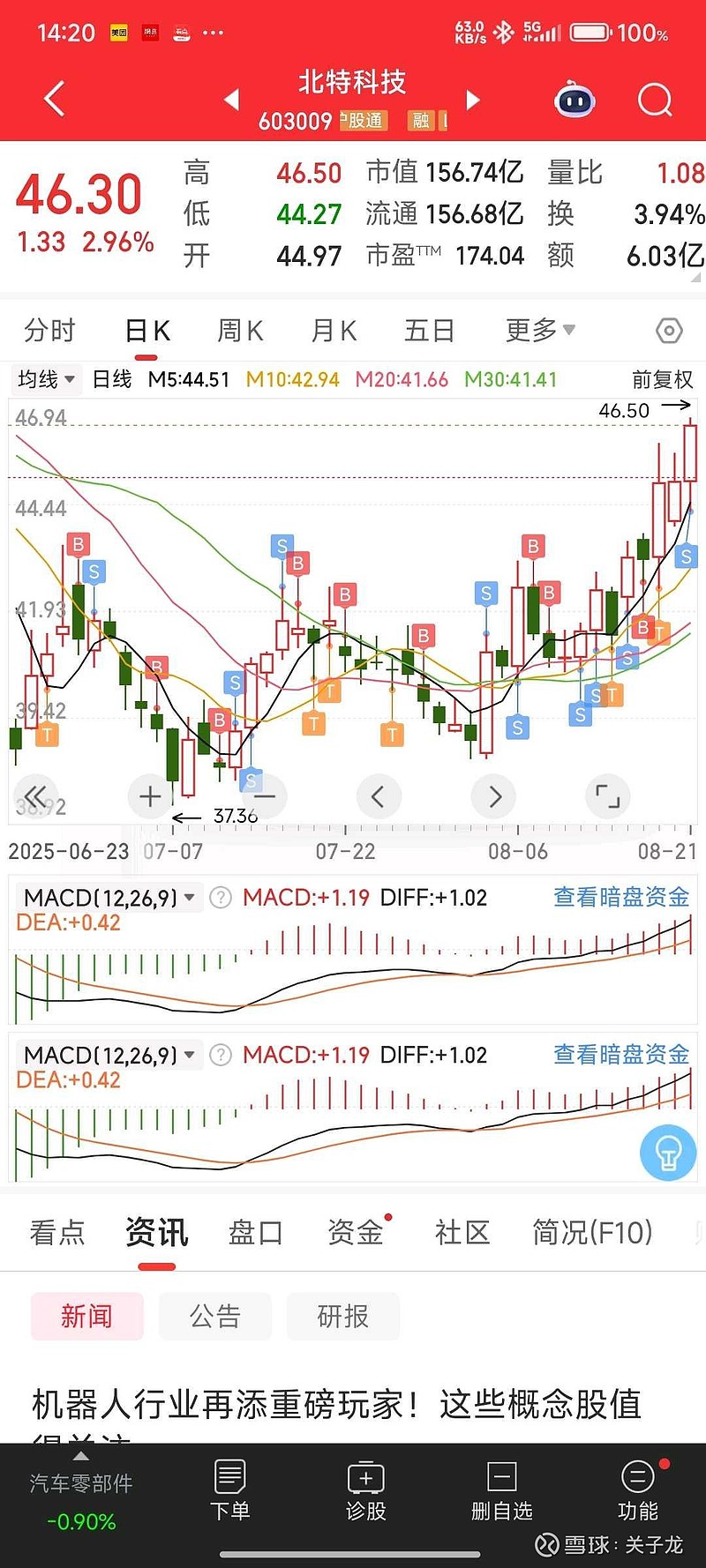Zoom out on the K-line chart

coord(264,795)
